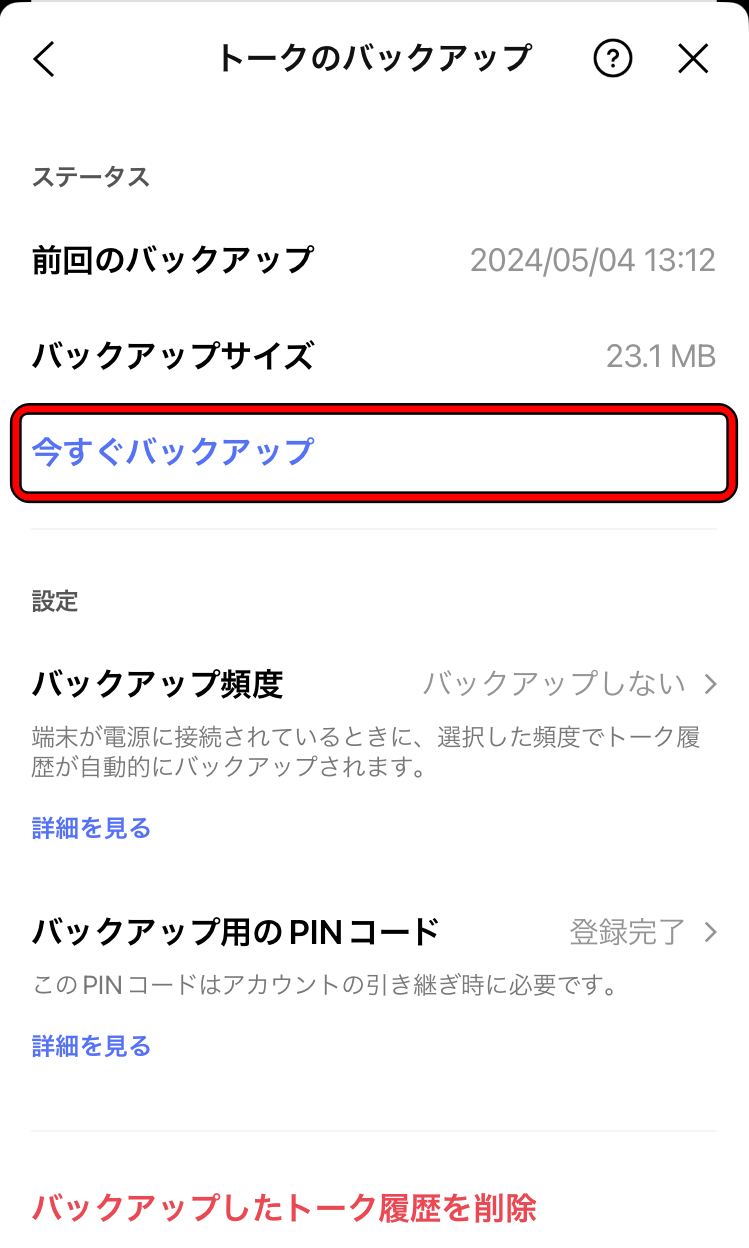
Task: Select バックアップしたトーク履歴を削除
Action: coord(284,1208)
